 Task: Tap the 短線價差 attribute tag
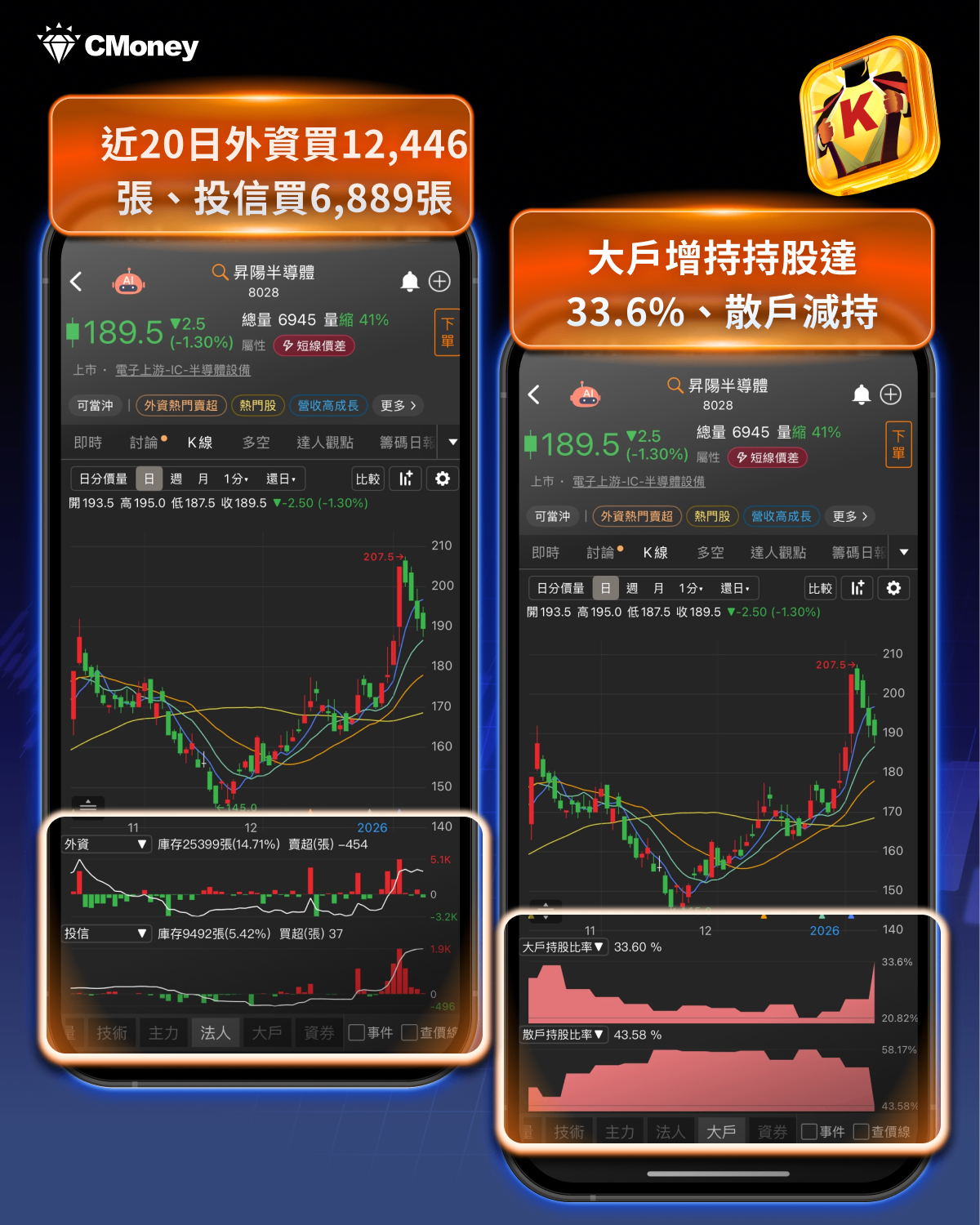(x=315, y=346)
